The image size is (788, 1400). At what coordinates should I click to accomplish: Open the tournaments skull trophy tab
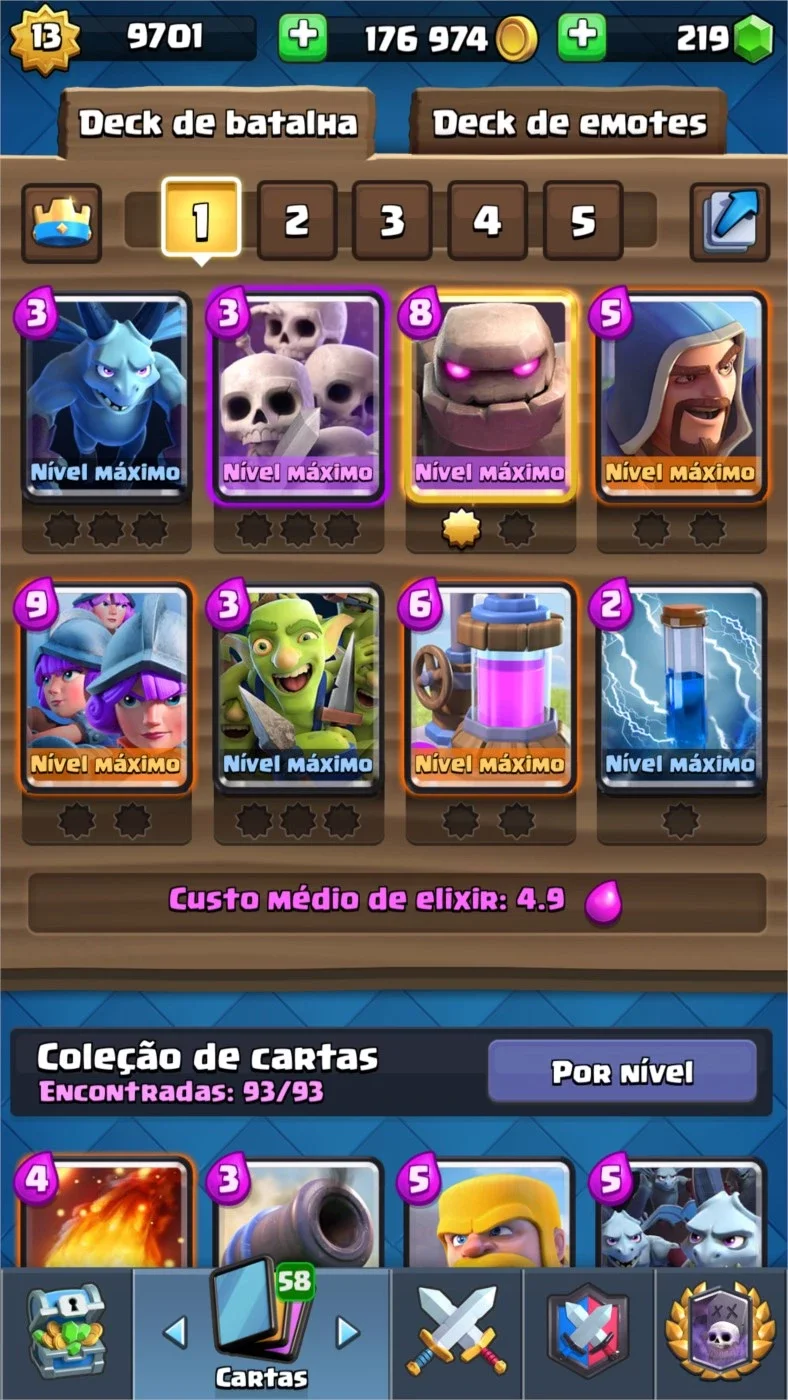721,1332
